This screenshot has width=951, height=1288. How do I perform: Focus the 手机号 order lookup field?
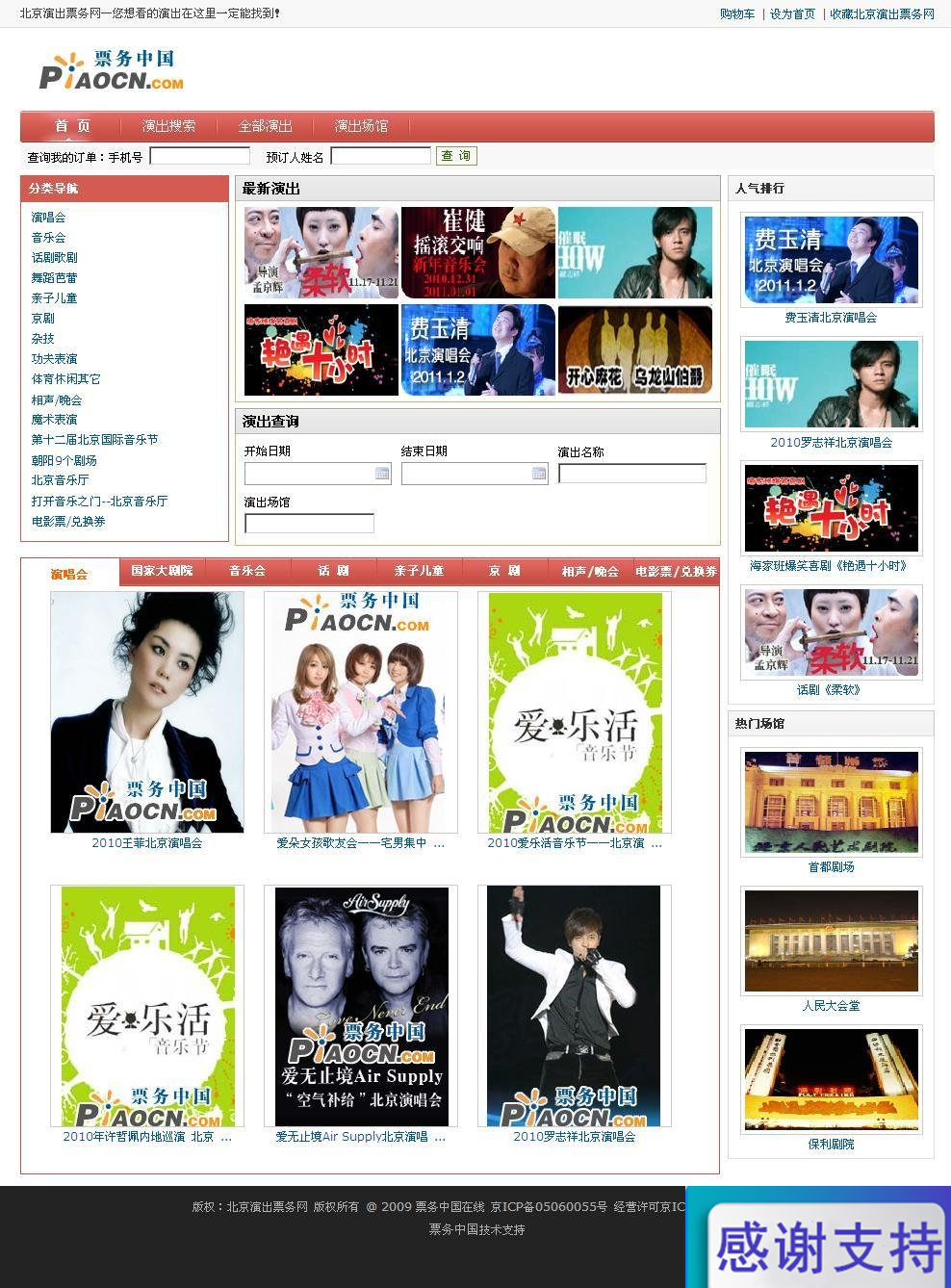click(x=200, y=156)
